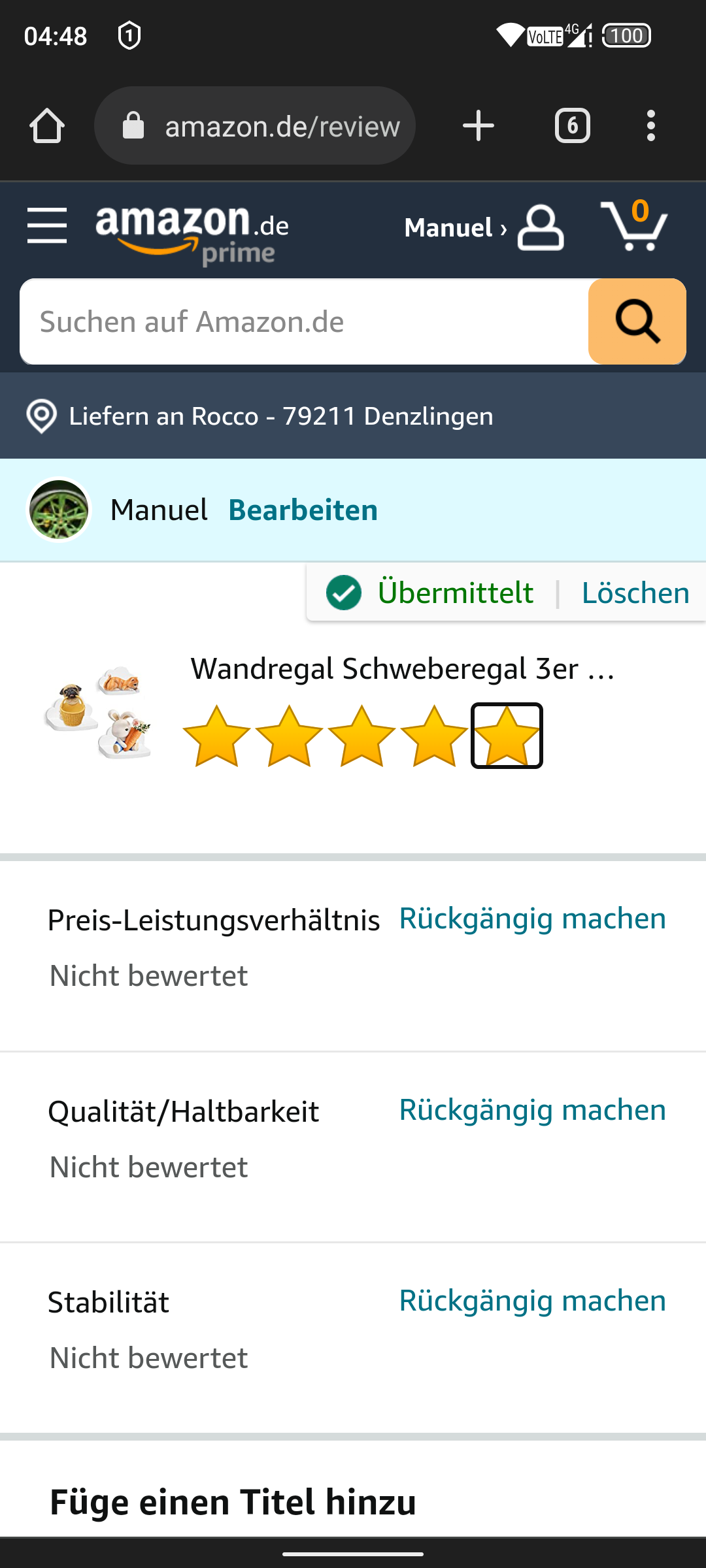Screen dimensions: 706x1568
Task: Open the browser overflow menu
Action: pyautogui.click(x=650, y=125)
